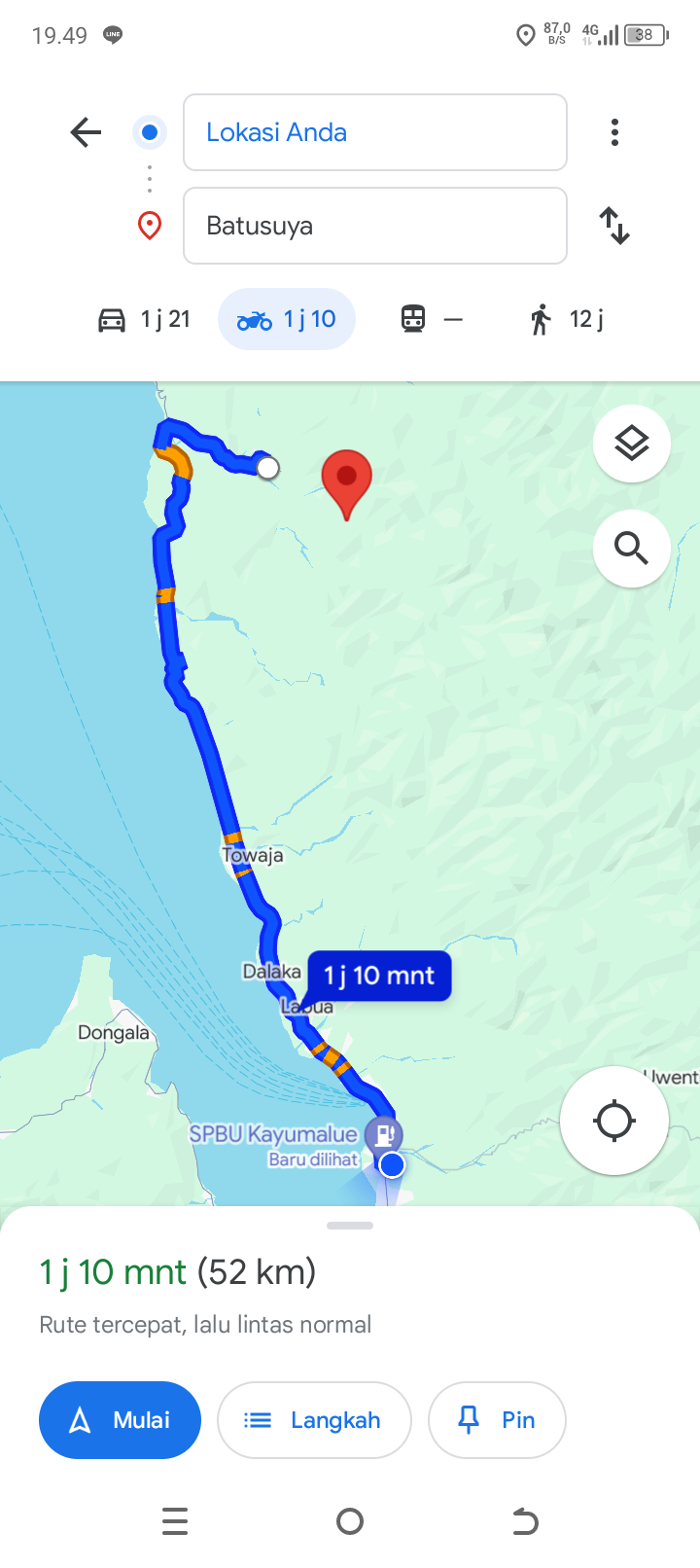Recenter map on my current location
Image resolution: width=700 pixels, height=1568 pixels.
pyautogui.click(x=614, y=1121)
